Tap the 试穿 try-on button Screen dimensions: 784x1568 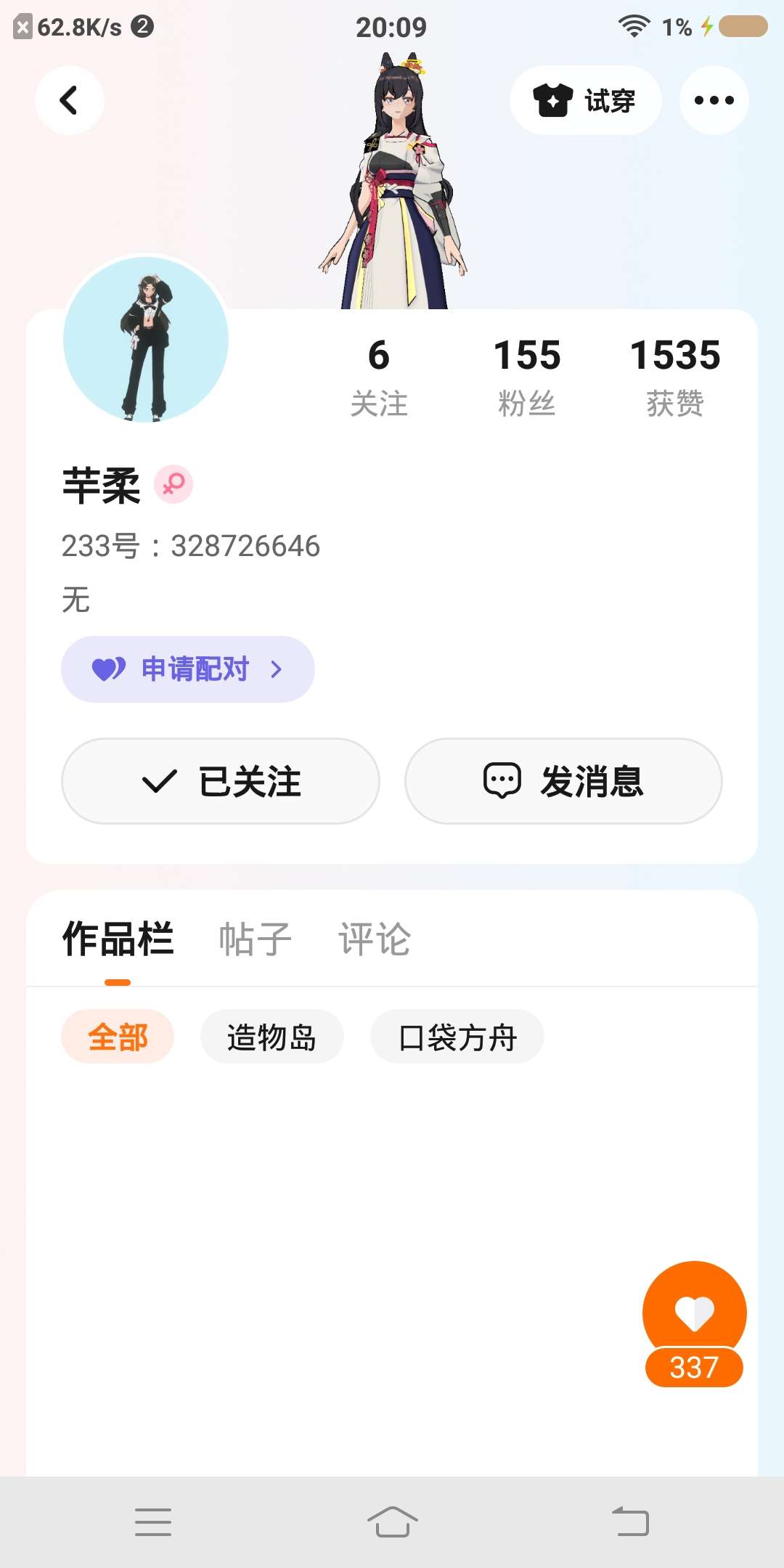click(x=585, y=100)
